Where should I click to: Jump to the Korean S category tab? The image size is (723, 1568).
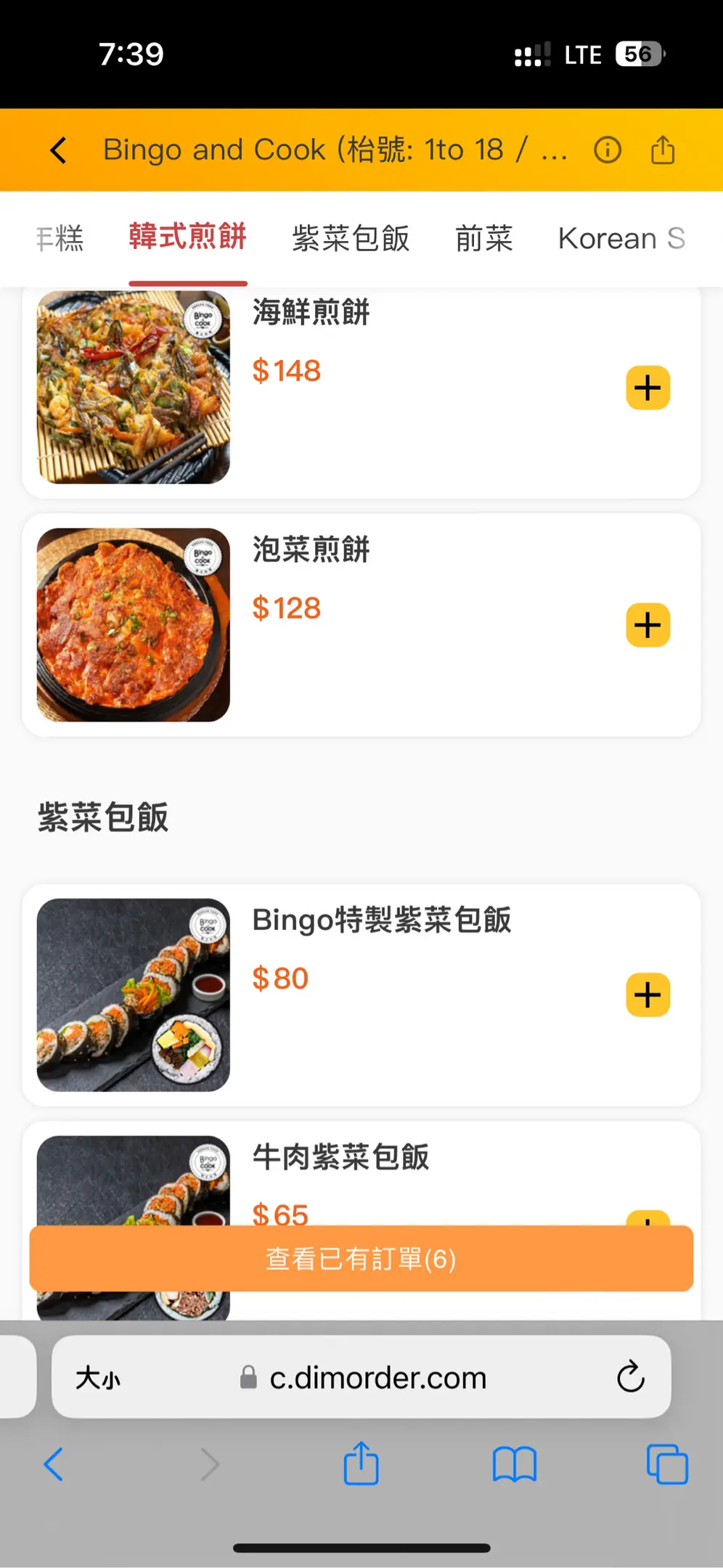click(621, 238)
